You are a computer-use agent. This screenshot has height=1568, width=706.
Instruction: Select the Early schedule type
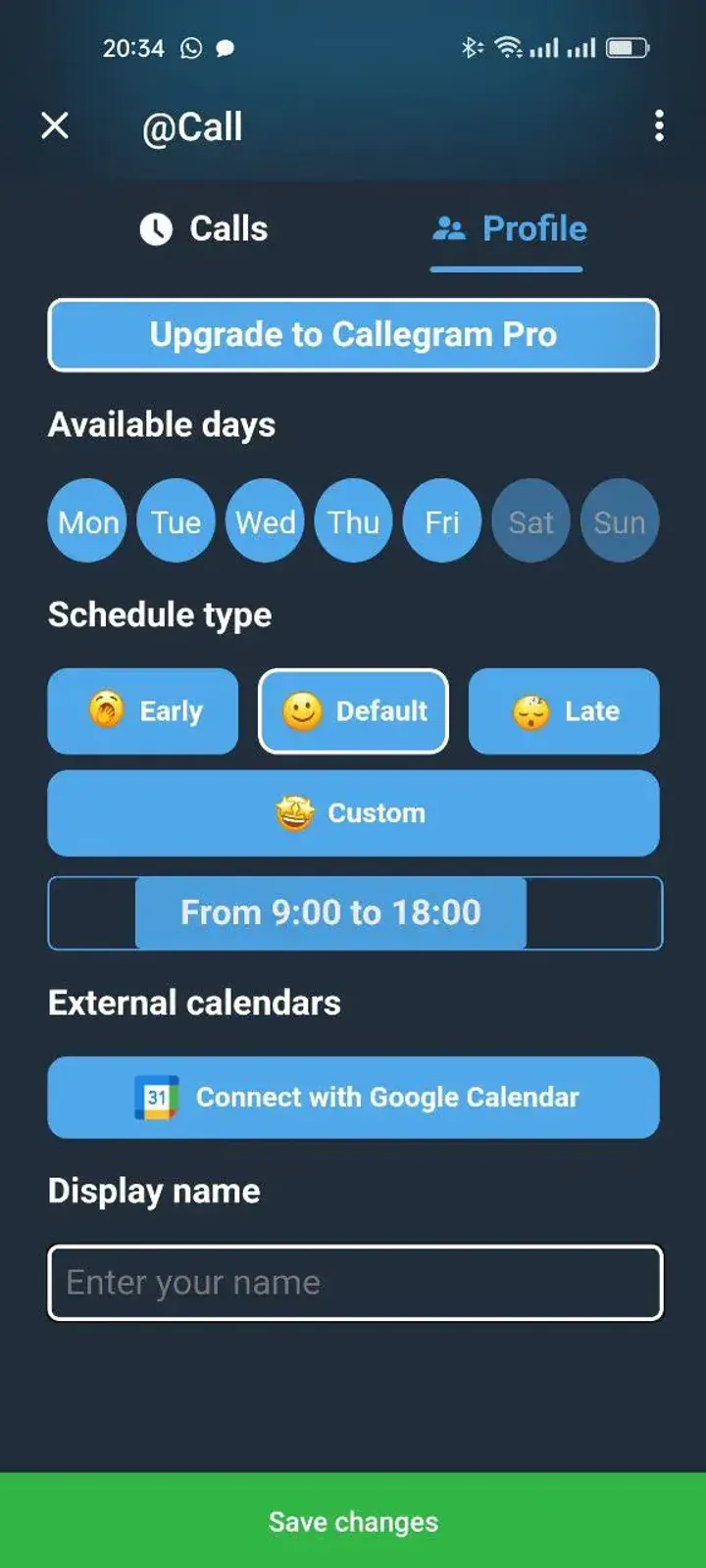[142, 711]
